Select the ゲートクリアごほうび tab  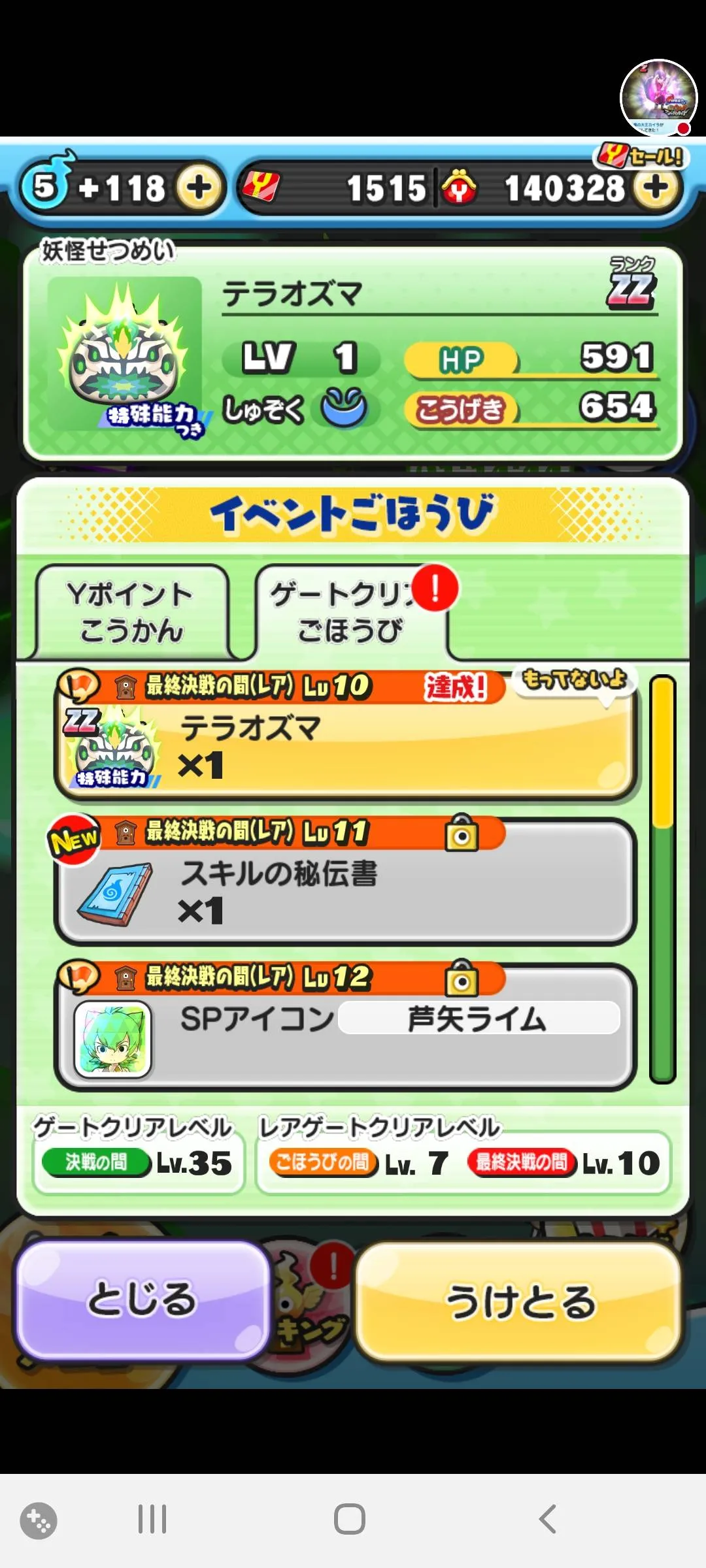pos(351,612)
